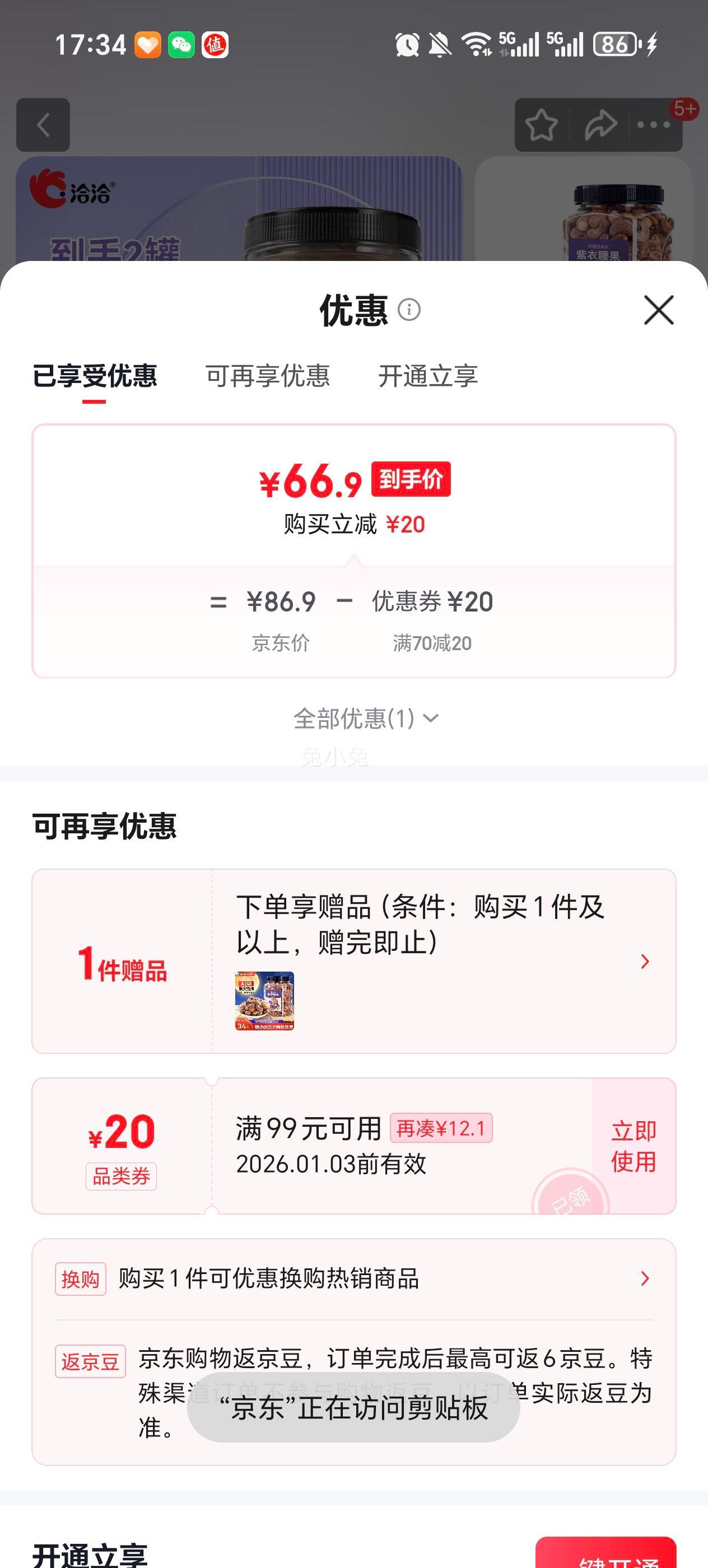Open gift details via 1件赠品 chevron
This screenshot has width=708, height=1568.
coord(644,962)
